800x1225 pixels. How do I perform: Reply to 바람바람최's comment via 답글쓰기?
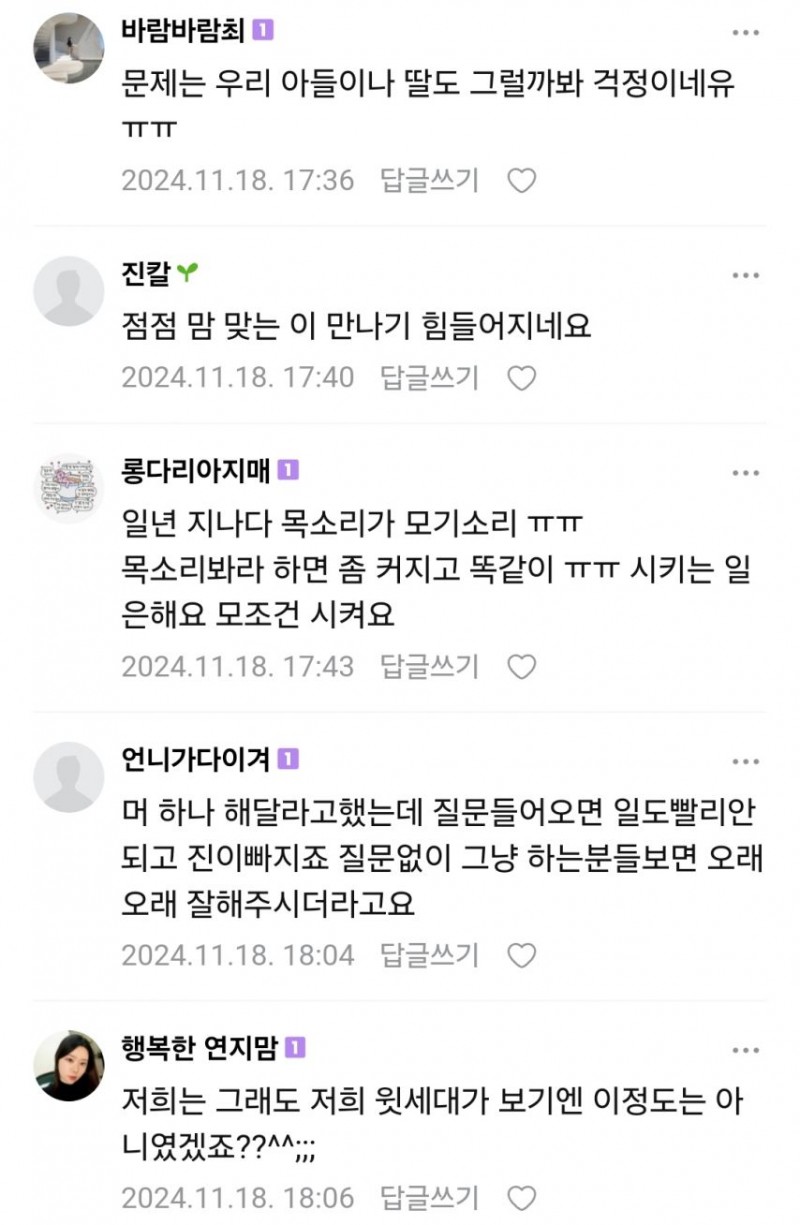429,181
